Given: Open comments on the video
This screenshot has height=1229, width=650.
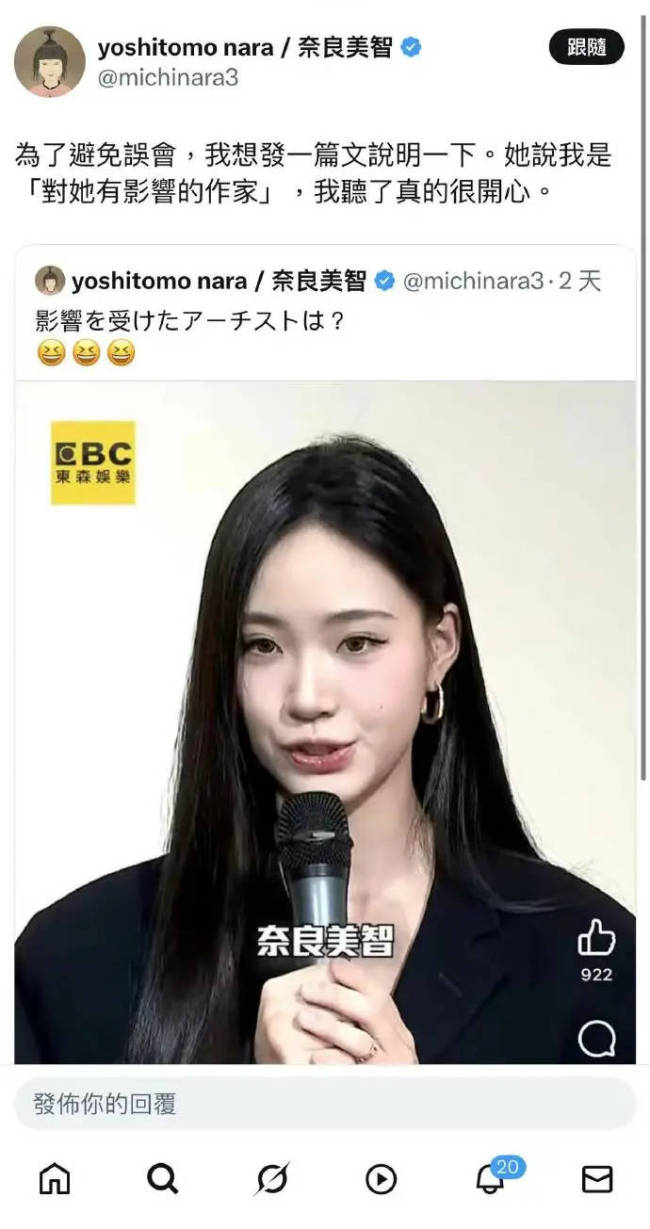Looking at the screenshot, I should (596, 1040).
